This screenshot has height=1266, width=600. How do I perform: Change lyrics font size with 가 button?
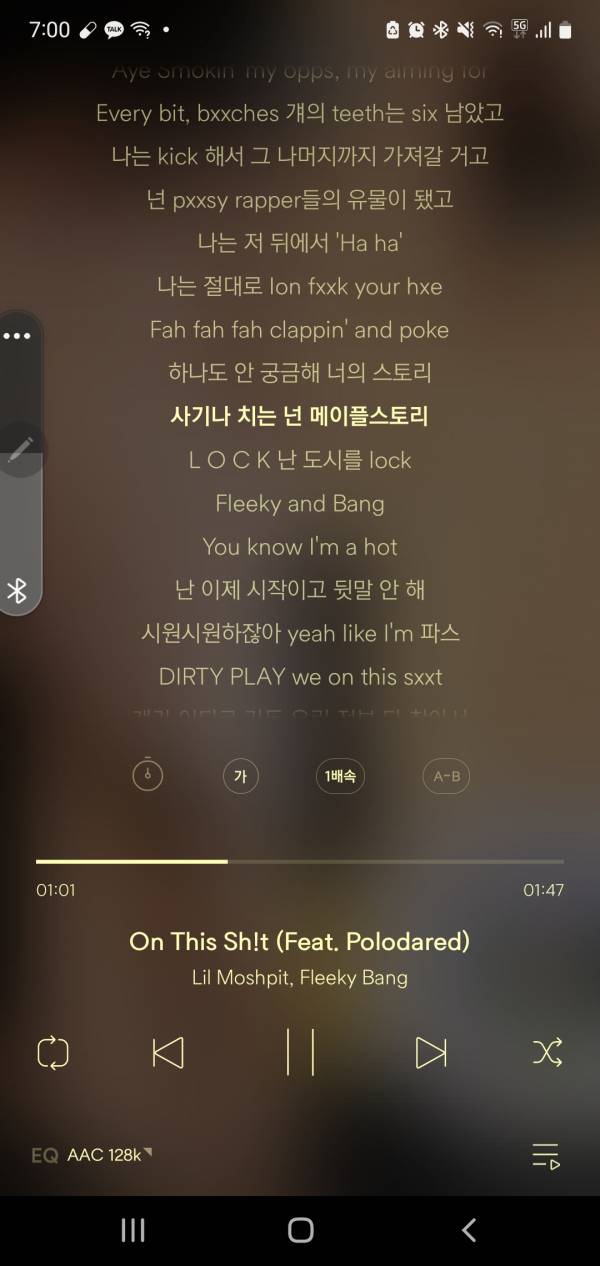(x=240, y=775)
